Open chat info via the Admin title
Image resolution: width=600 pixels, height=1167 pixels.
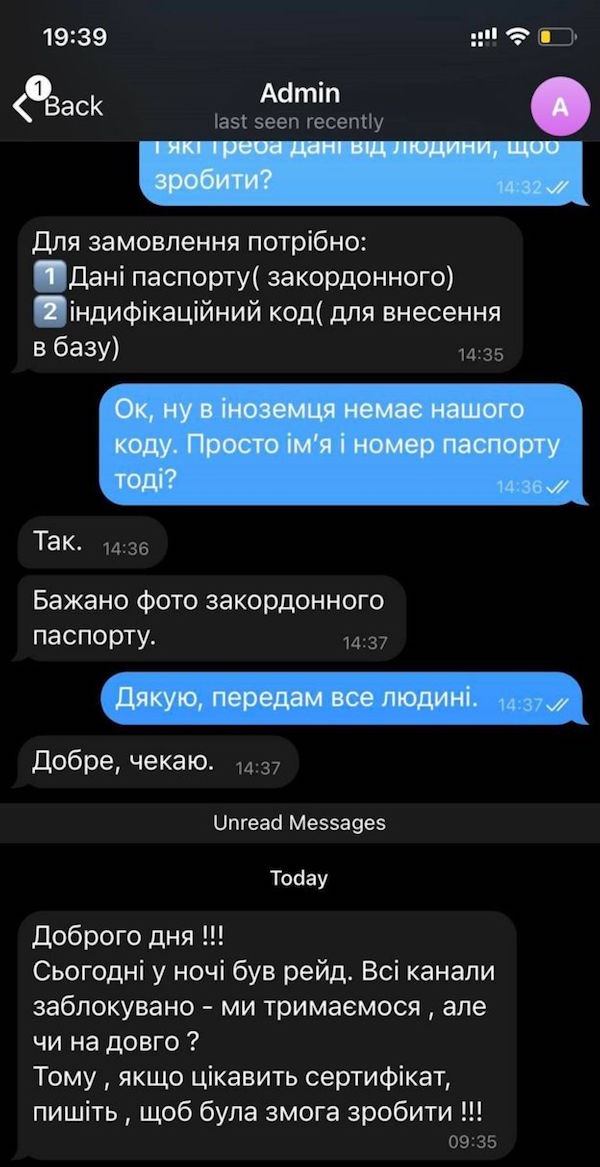(x=299, y=94)
